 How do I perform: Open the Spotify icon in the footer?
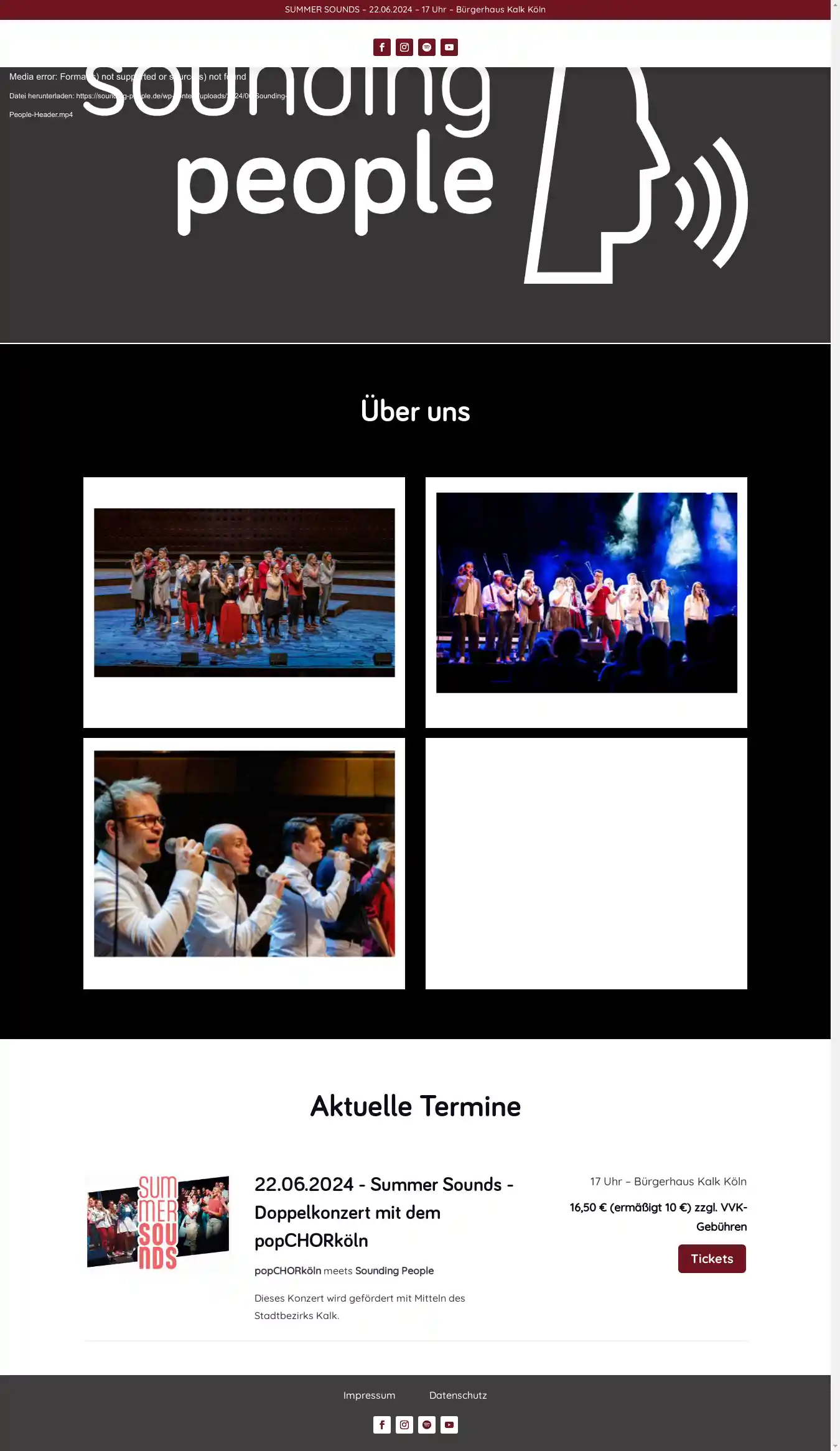click(x=427, y=1425)
